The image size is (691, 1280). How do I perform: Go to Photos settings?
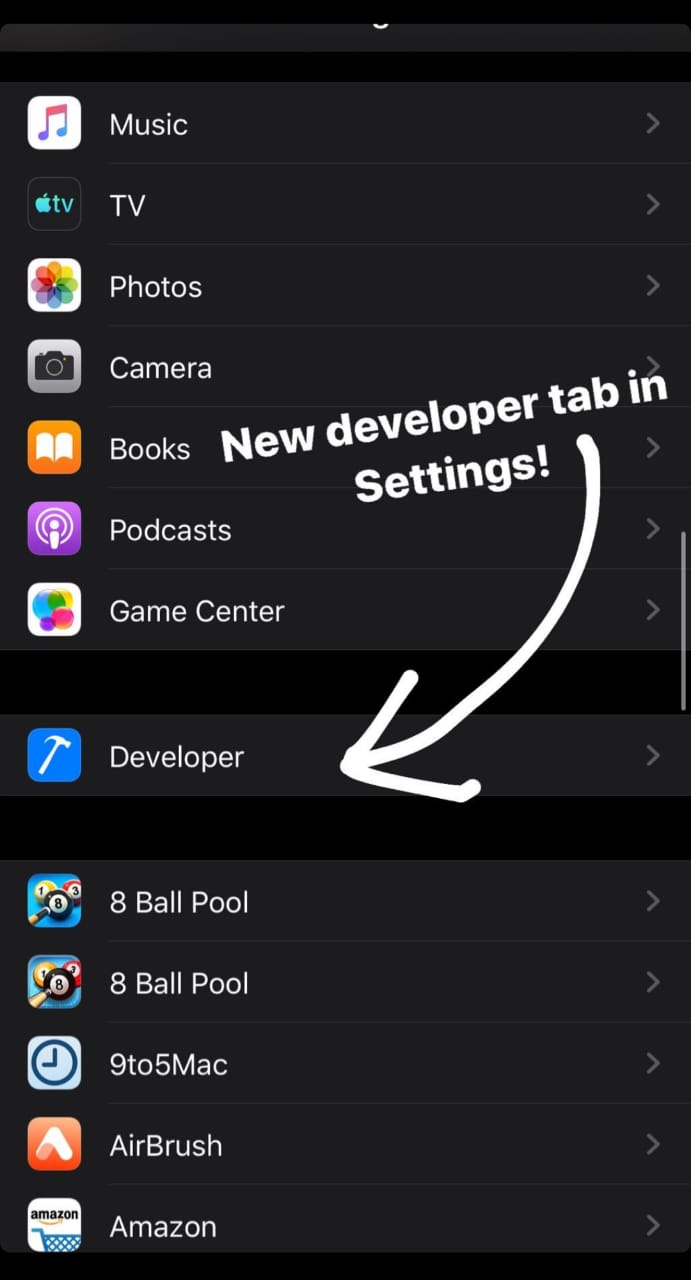click(x=345, y=286)
